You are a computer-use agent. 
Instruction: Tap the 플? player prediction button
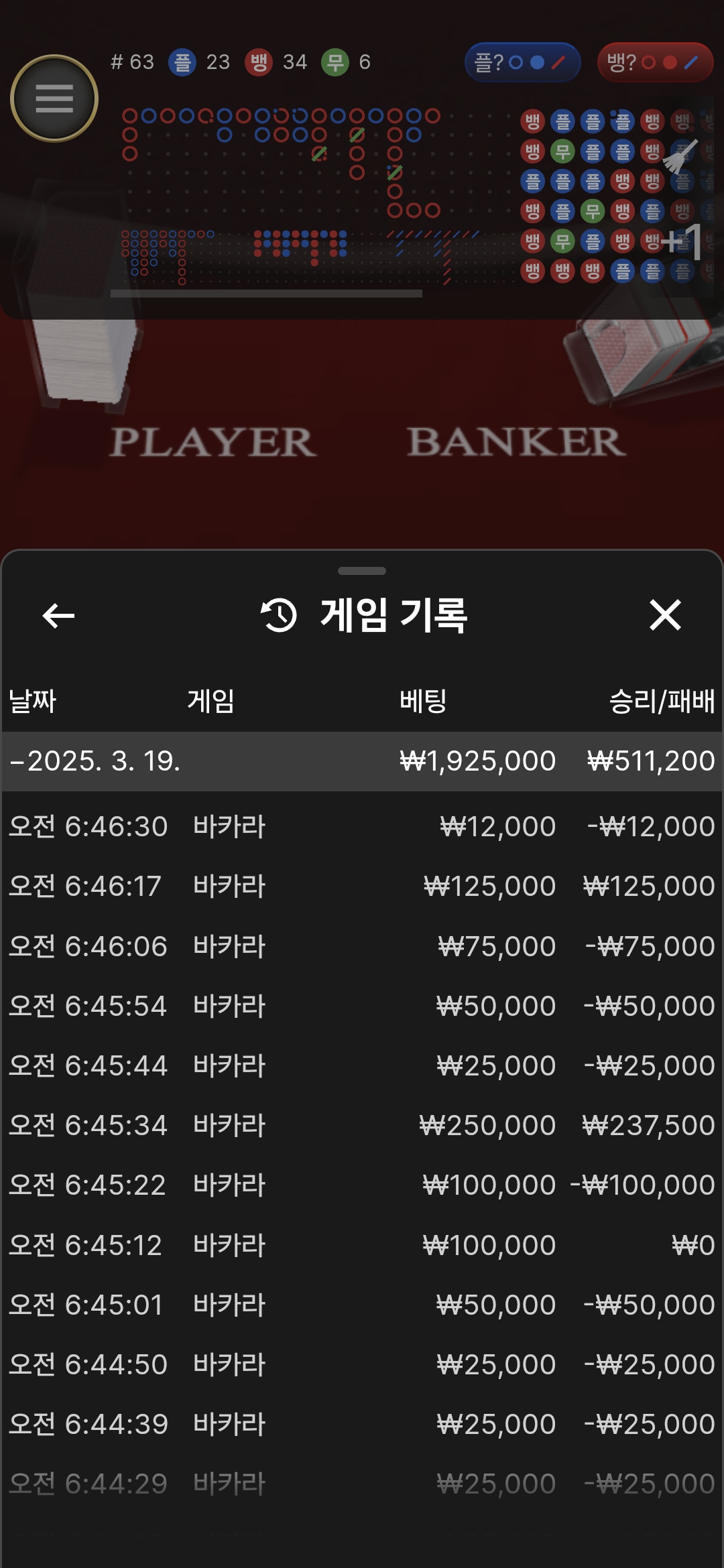point(522,63)
